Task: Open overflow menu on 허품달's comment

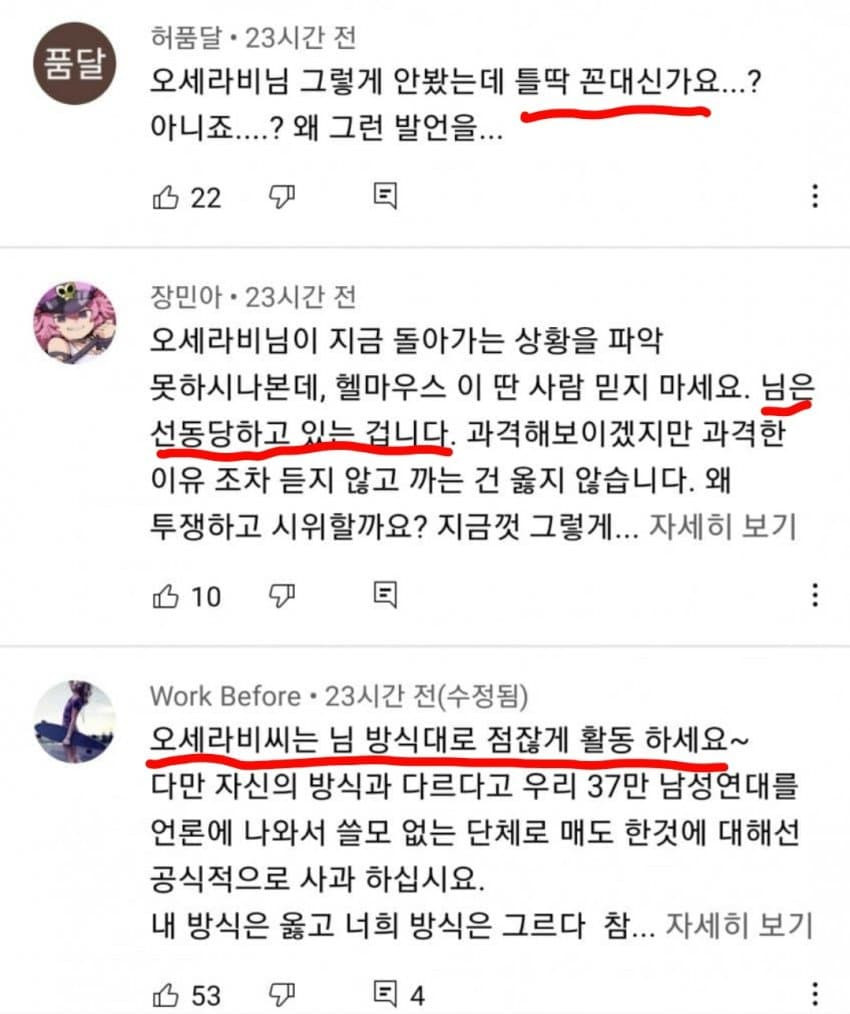Action: click(817, 197)
